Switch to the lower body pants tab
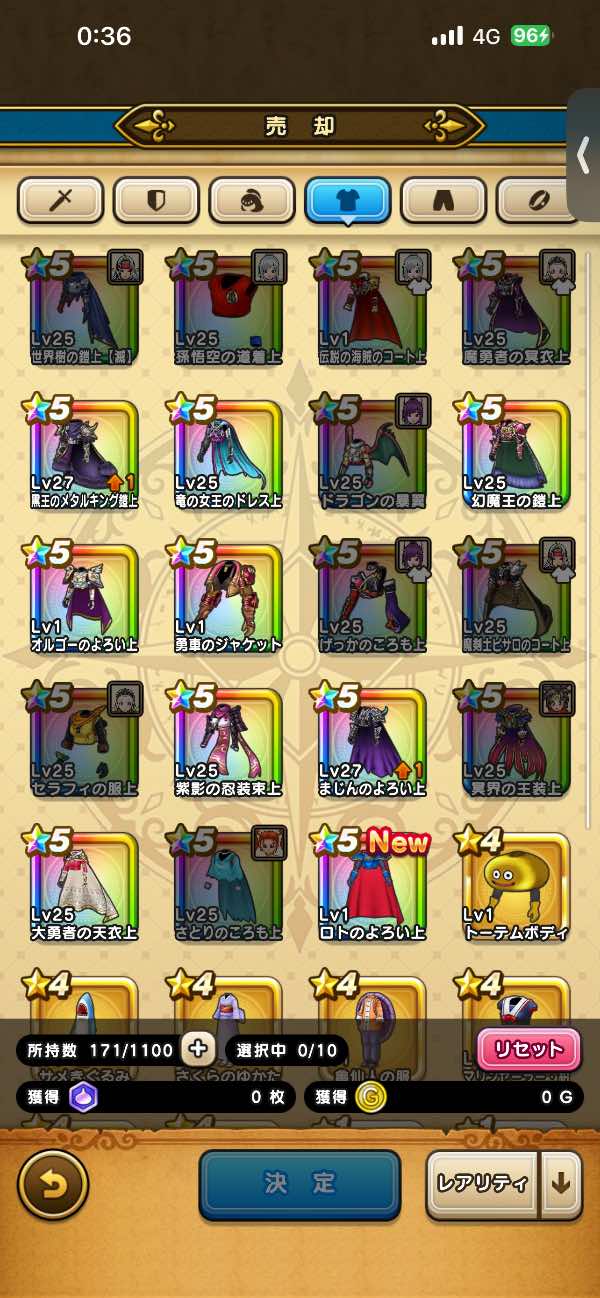This screenshot has height=1298, width=600. pos(443,201)
